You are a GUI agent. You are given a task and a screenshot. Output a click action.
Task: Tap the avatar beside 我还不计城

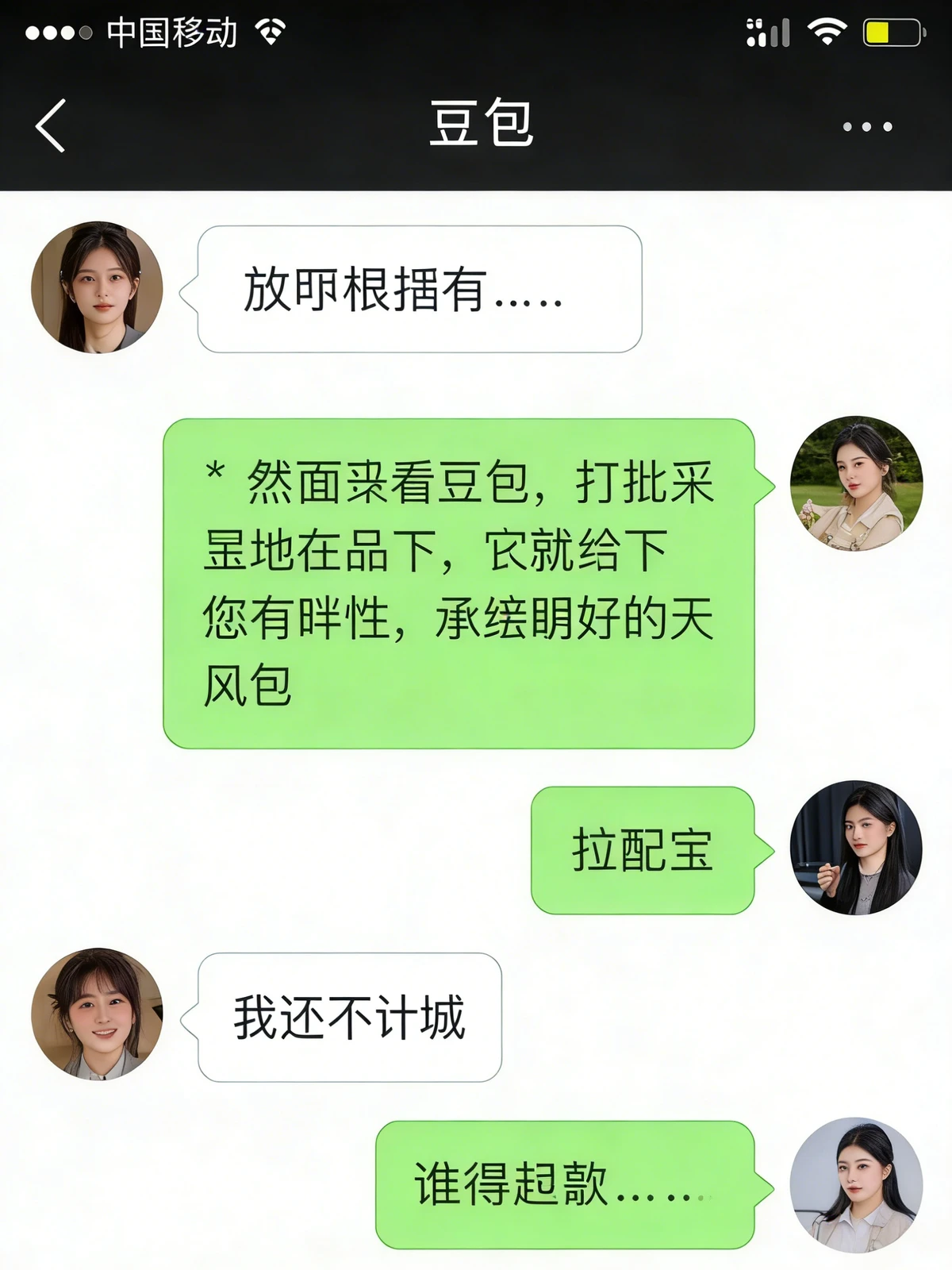click(99, 1012)
